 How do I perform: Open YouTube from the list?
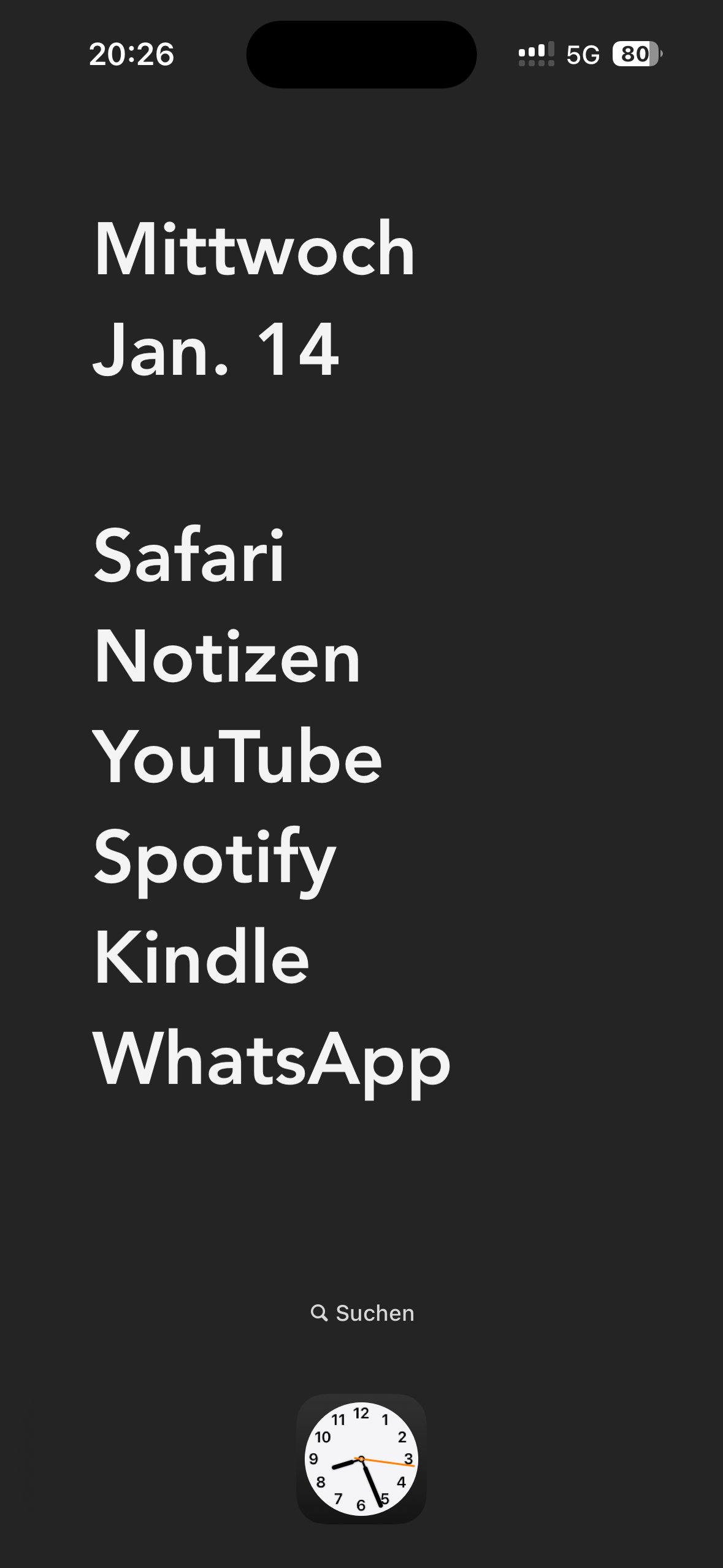[237, 757]
